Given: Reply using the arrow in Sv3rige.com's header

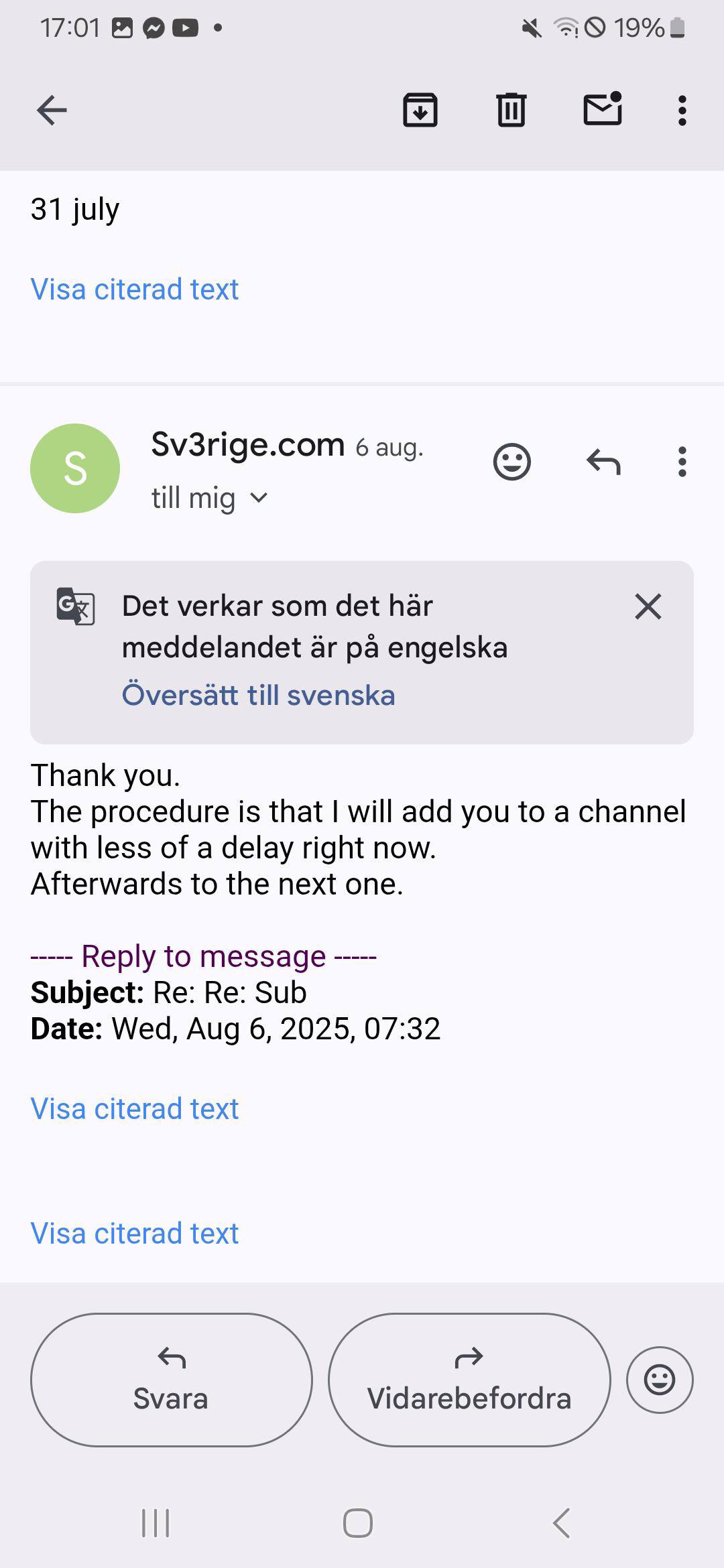Looking at the screenshot, I should click(x=603, y=462).
